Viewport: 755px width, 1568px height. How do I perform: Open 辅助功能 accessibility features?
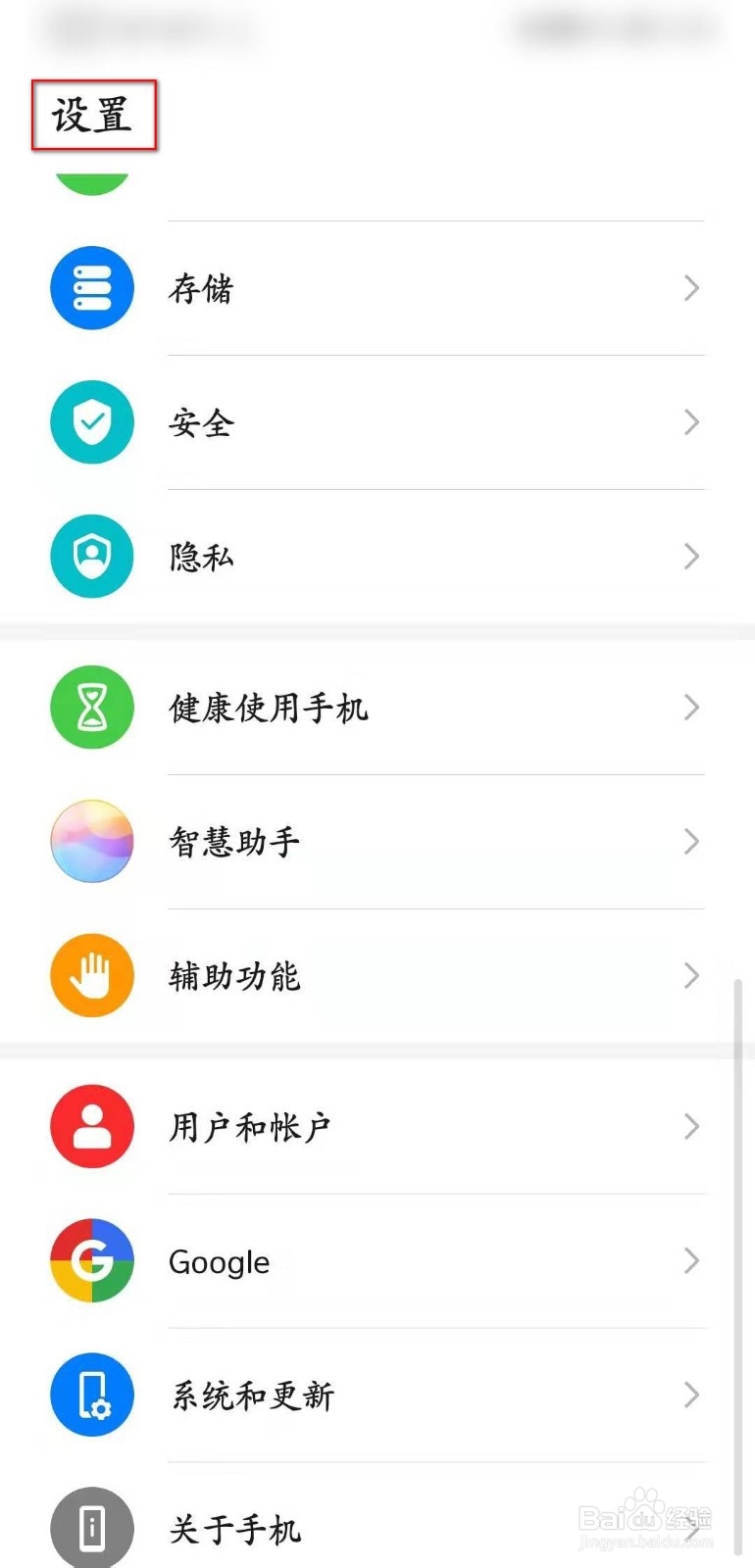377,976
